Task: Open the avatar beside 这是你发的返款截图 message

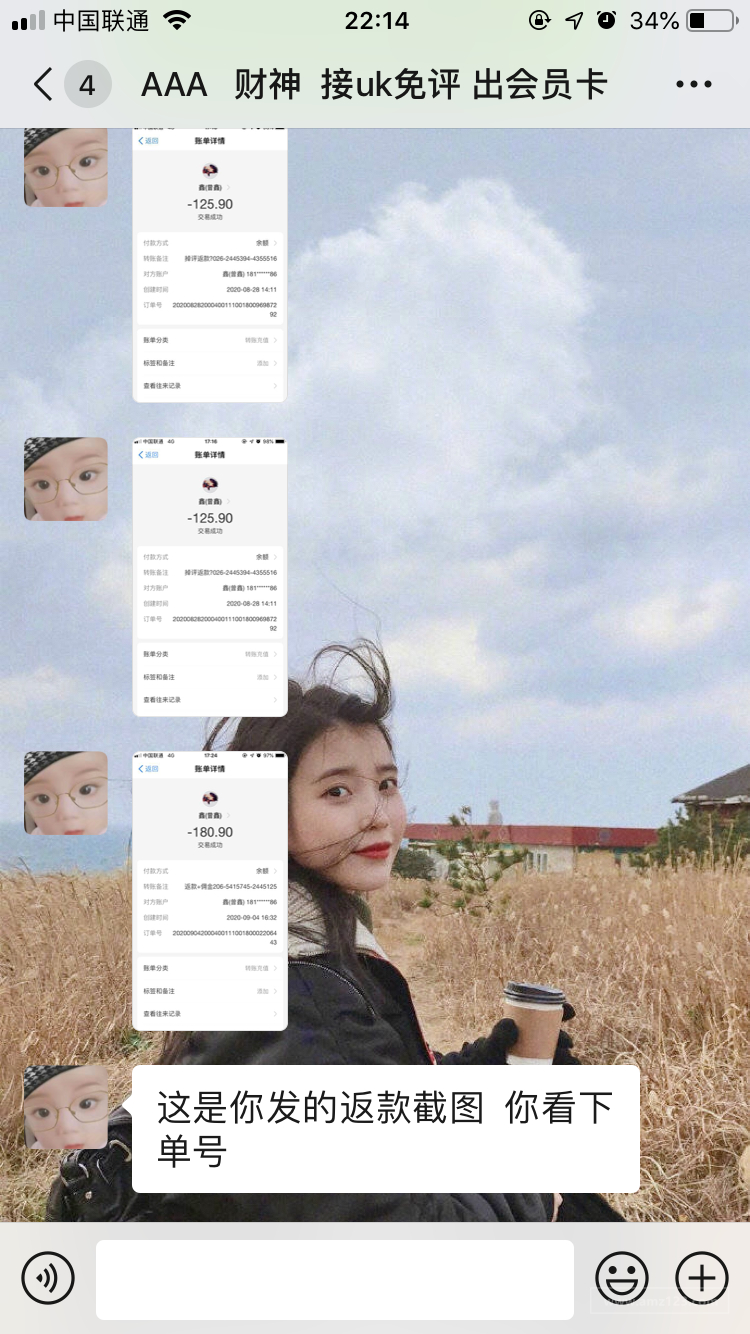Action: [x=66, y=1106]
